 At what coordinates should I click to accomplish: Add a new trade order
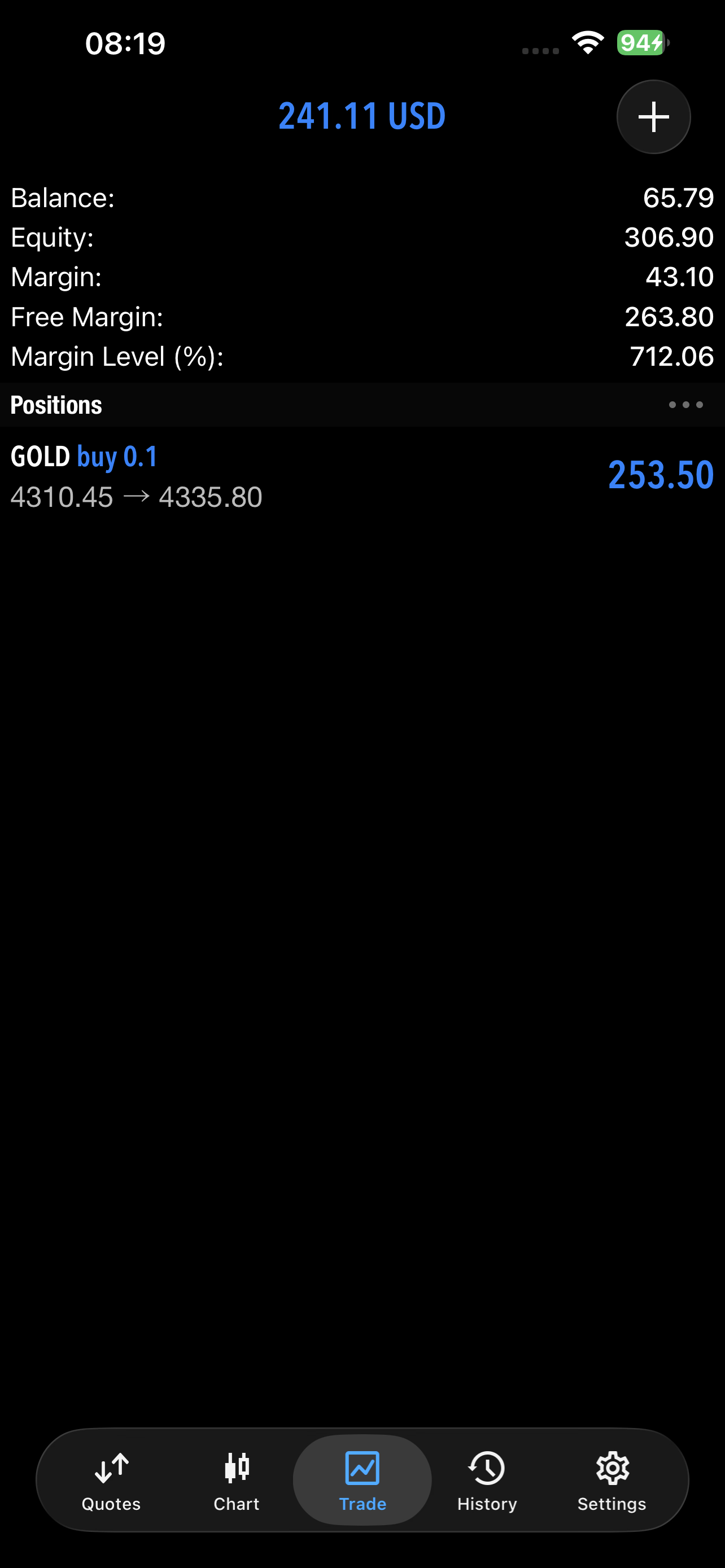click(653, 116)
